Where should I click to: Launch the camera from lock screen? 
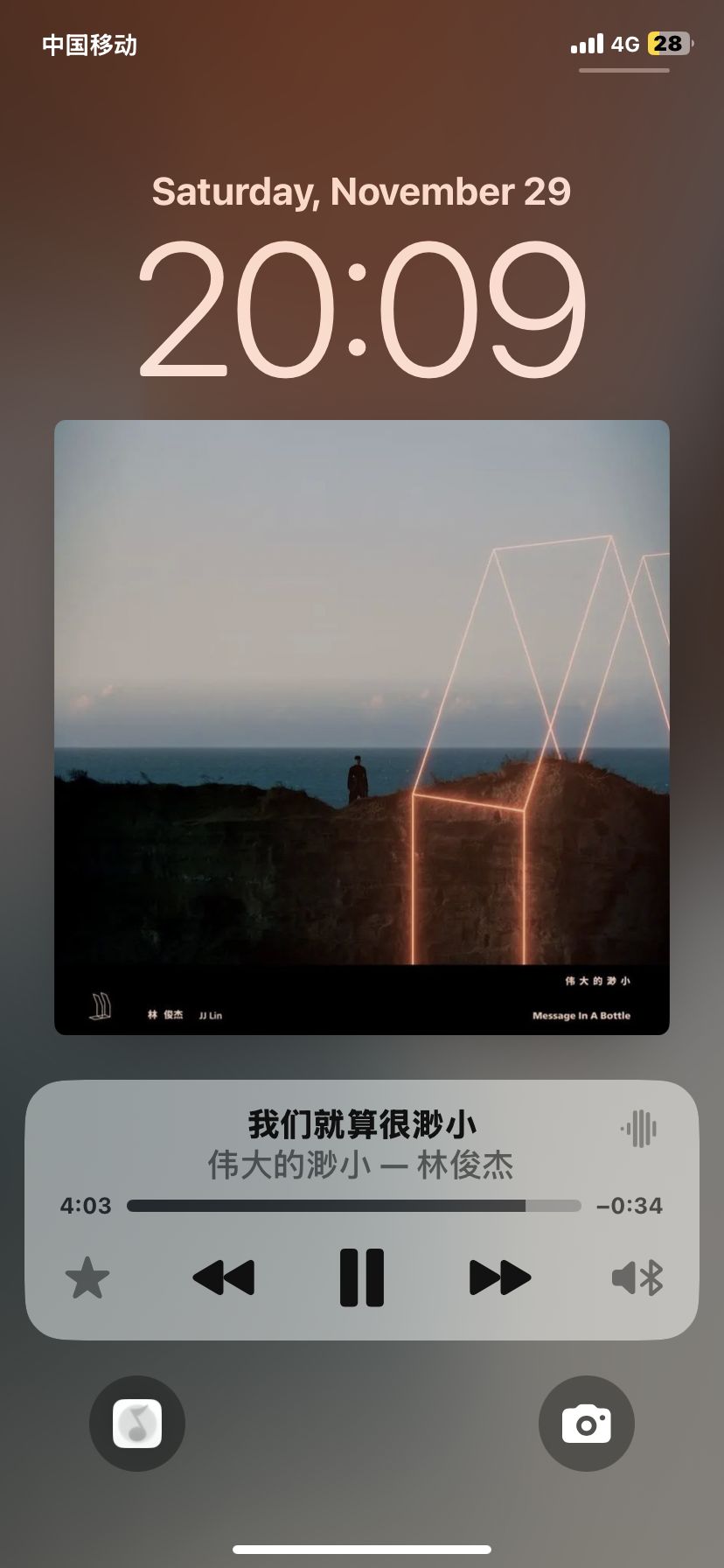(586, 1424)
